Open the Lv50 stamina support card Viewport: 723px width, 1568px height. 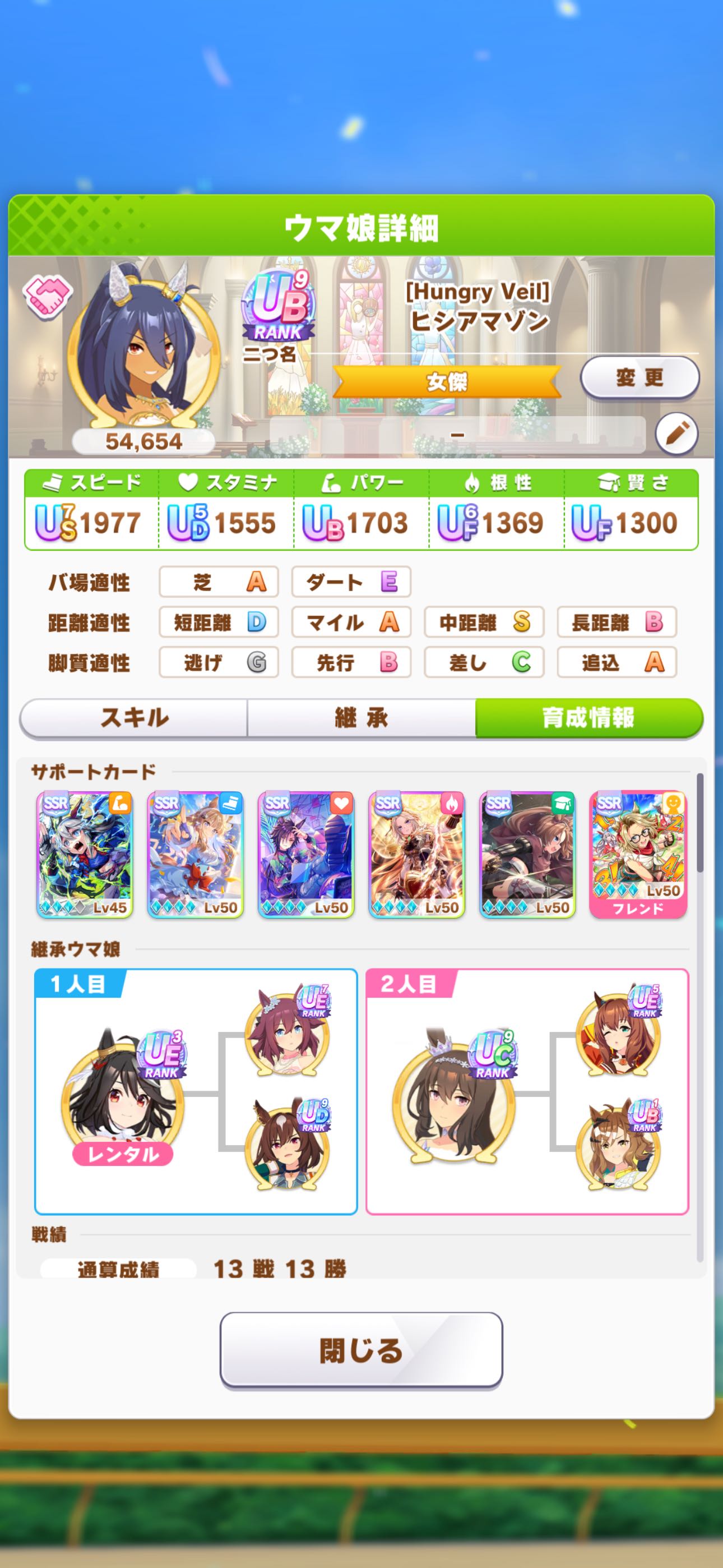pos(306,855)
